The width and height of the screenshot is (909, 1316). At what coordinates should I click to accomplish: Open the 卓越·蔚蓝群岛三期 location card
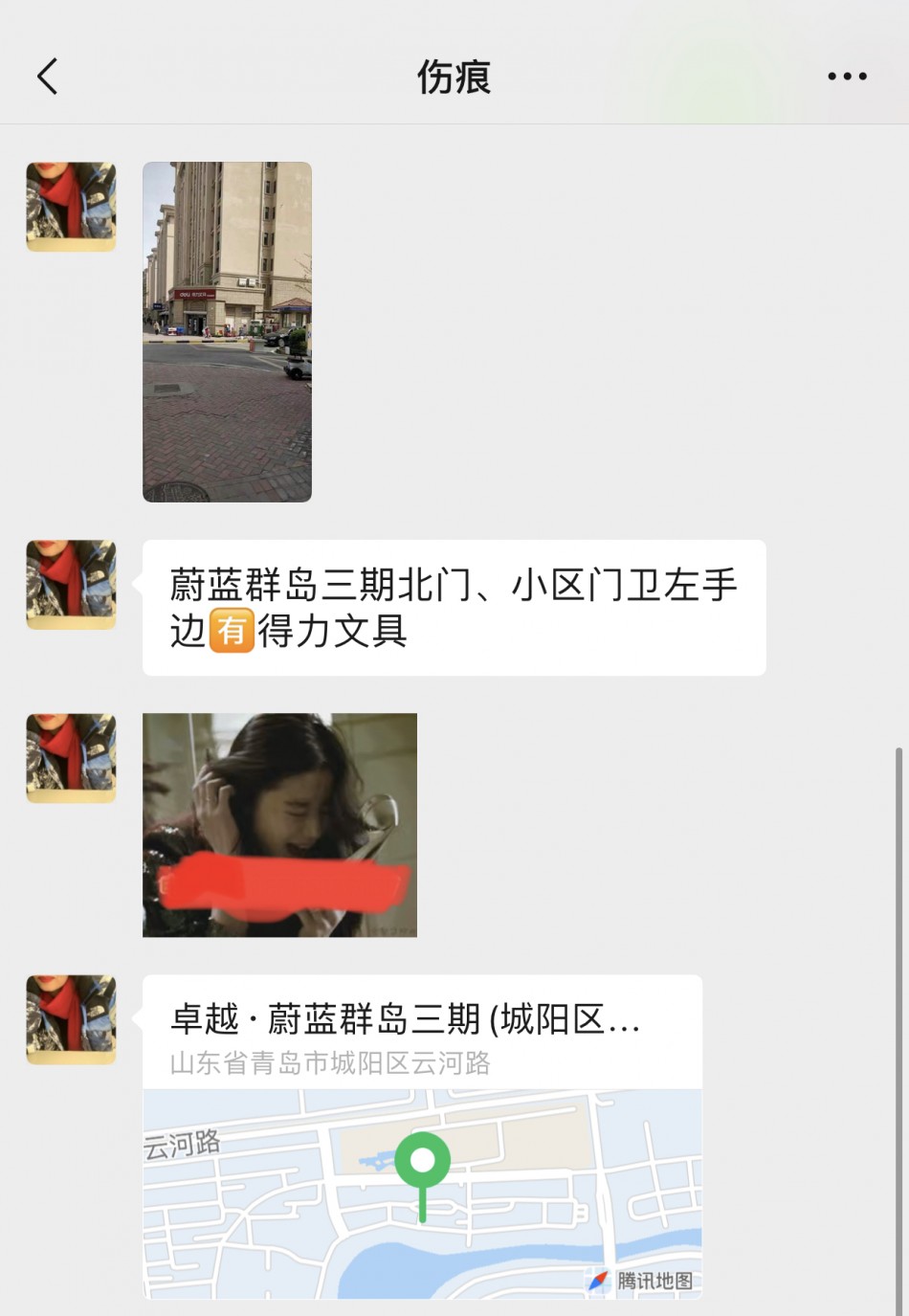click(422, 1136)
